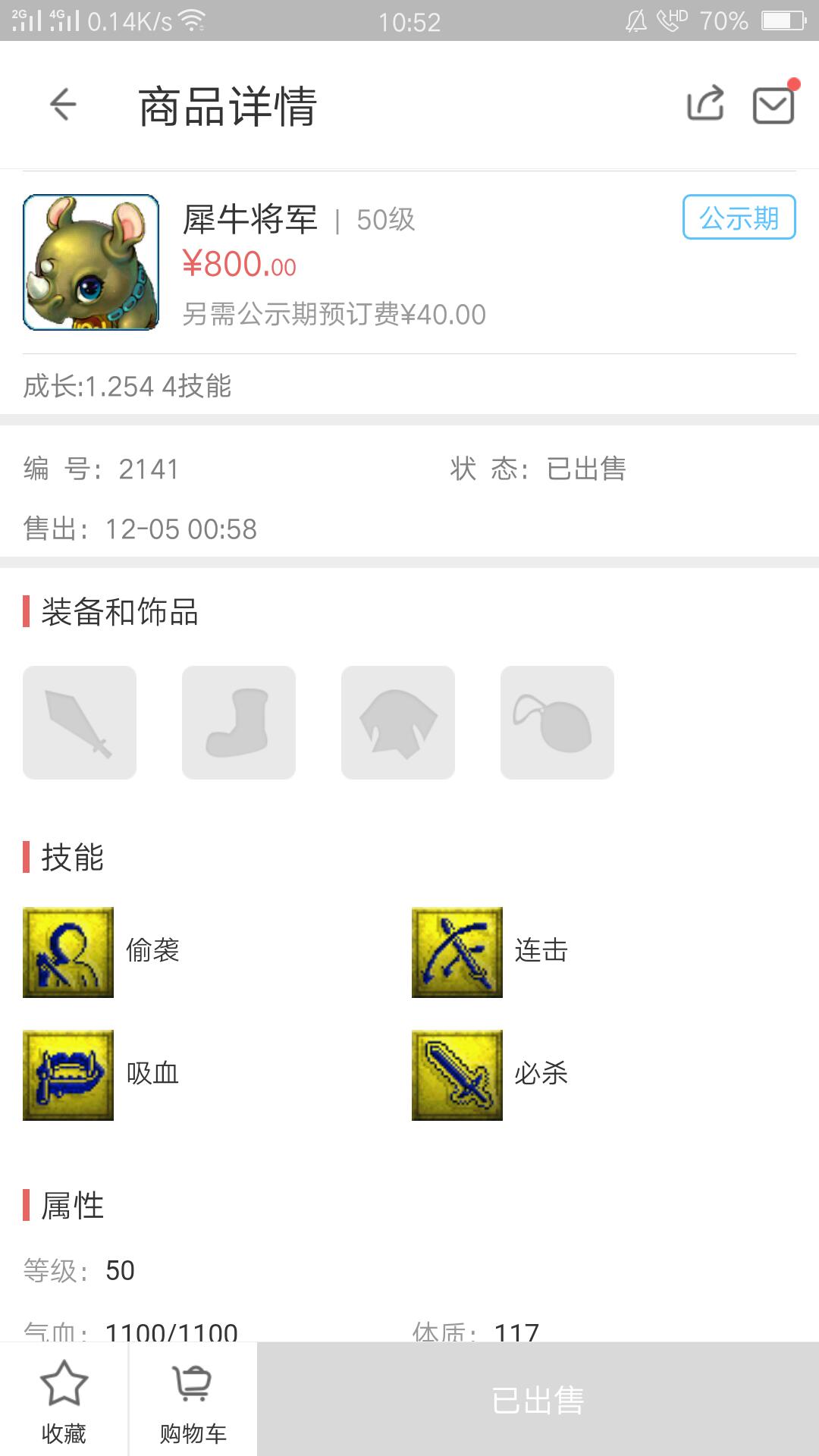
Task: View the 必杀 skill details
Action: [x=457, y=1075]
